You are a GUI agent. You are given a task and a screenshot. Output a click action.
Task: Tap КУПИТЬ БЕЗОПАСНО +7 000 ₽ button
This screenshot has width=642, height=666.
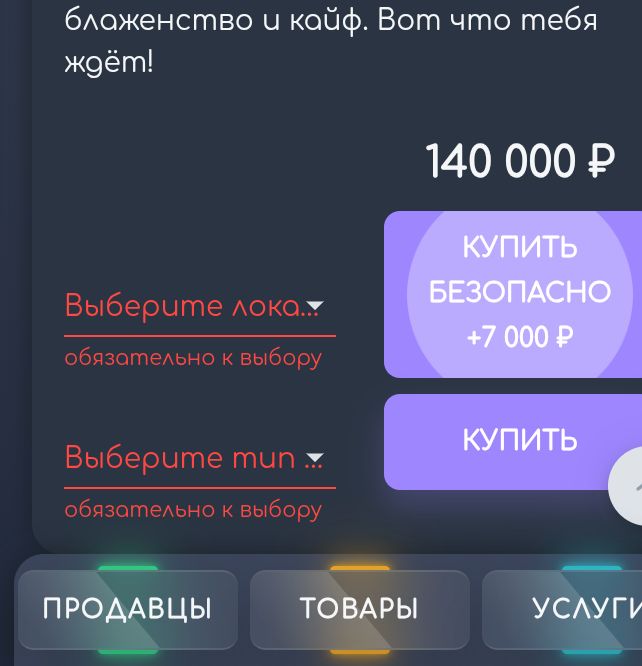[518, 293]
